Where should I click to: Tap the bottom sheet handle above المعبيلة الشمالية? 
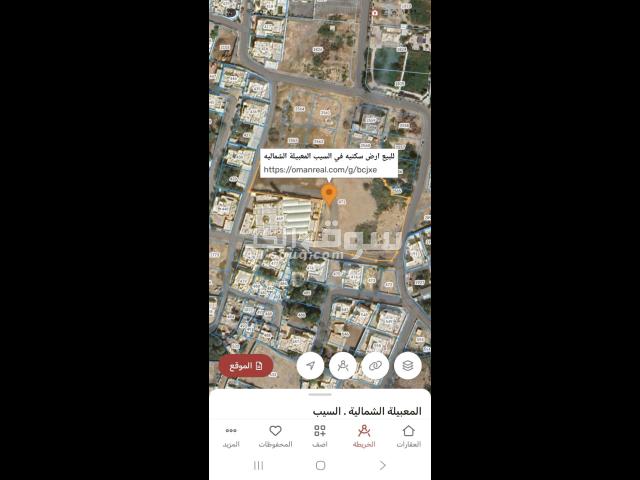320,395
